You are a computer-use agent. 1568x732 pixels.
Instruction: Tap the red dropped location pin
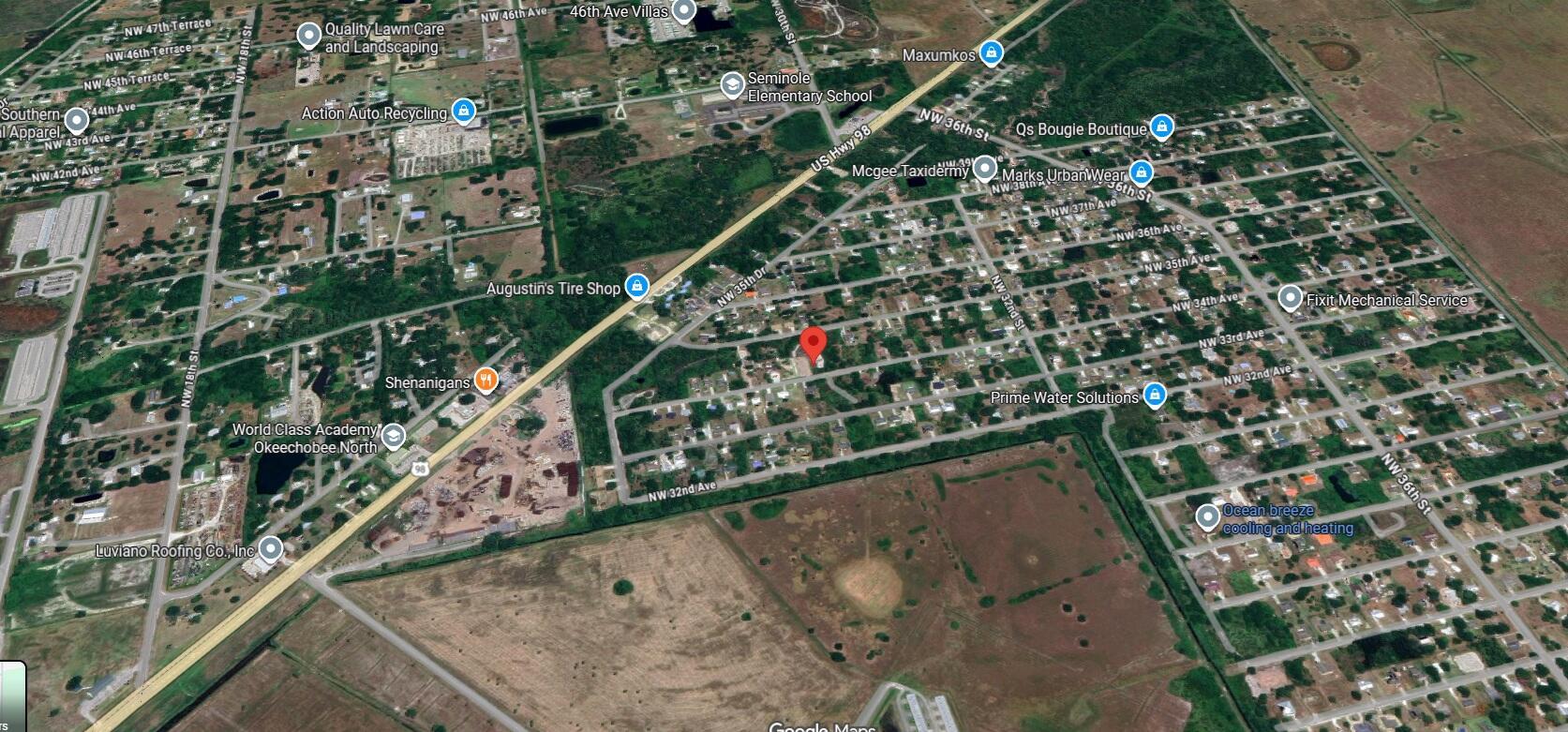pos(814,343)
